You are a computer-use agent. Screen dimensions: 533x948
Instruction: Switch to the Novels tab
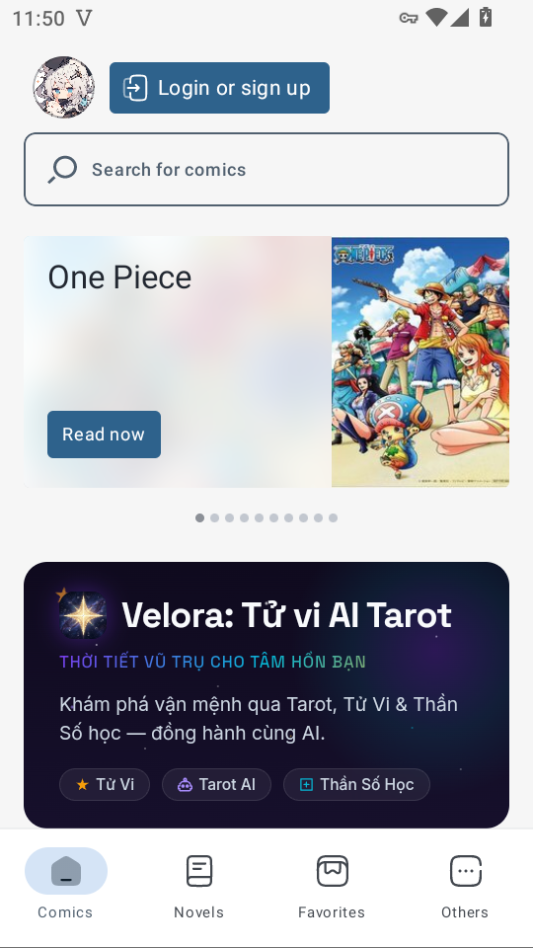(199, 885)
